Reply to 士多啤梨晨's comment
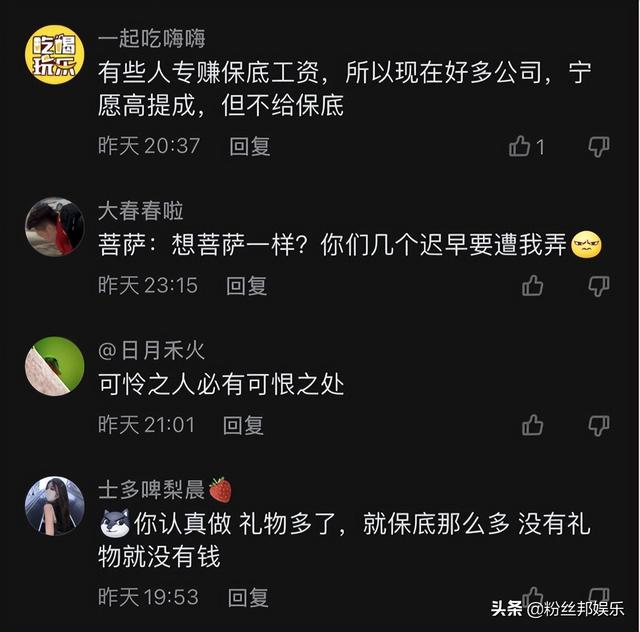640x632 pixels. click(x=248, y=598)
